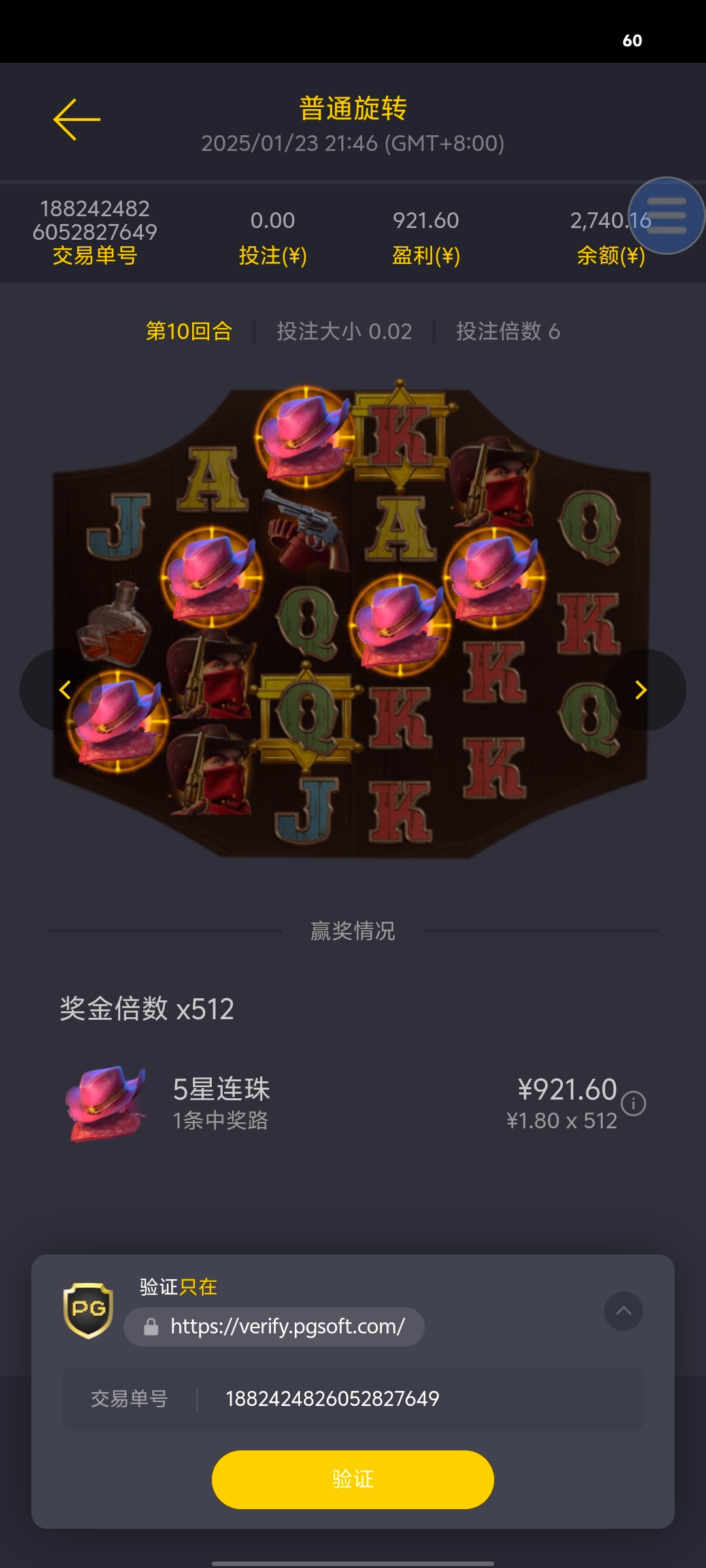This screenshot has height=1568, width=706.
Task: Collapse the verification panel with the chevron
Action: [623, 1311]
